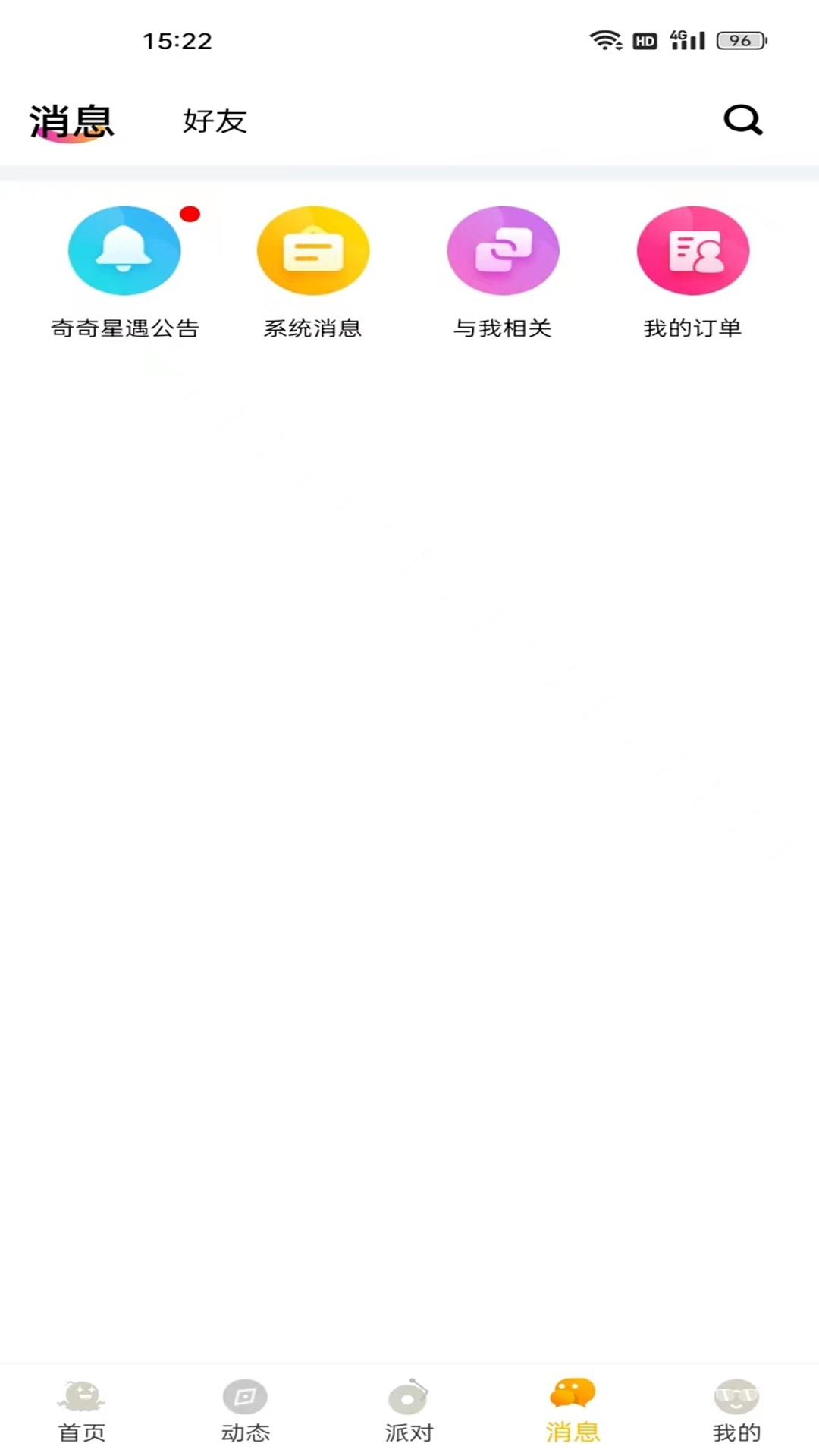Open 系统消息 system messages
This screenshot has height=1456, width=819.
click(x=313, y=250)
